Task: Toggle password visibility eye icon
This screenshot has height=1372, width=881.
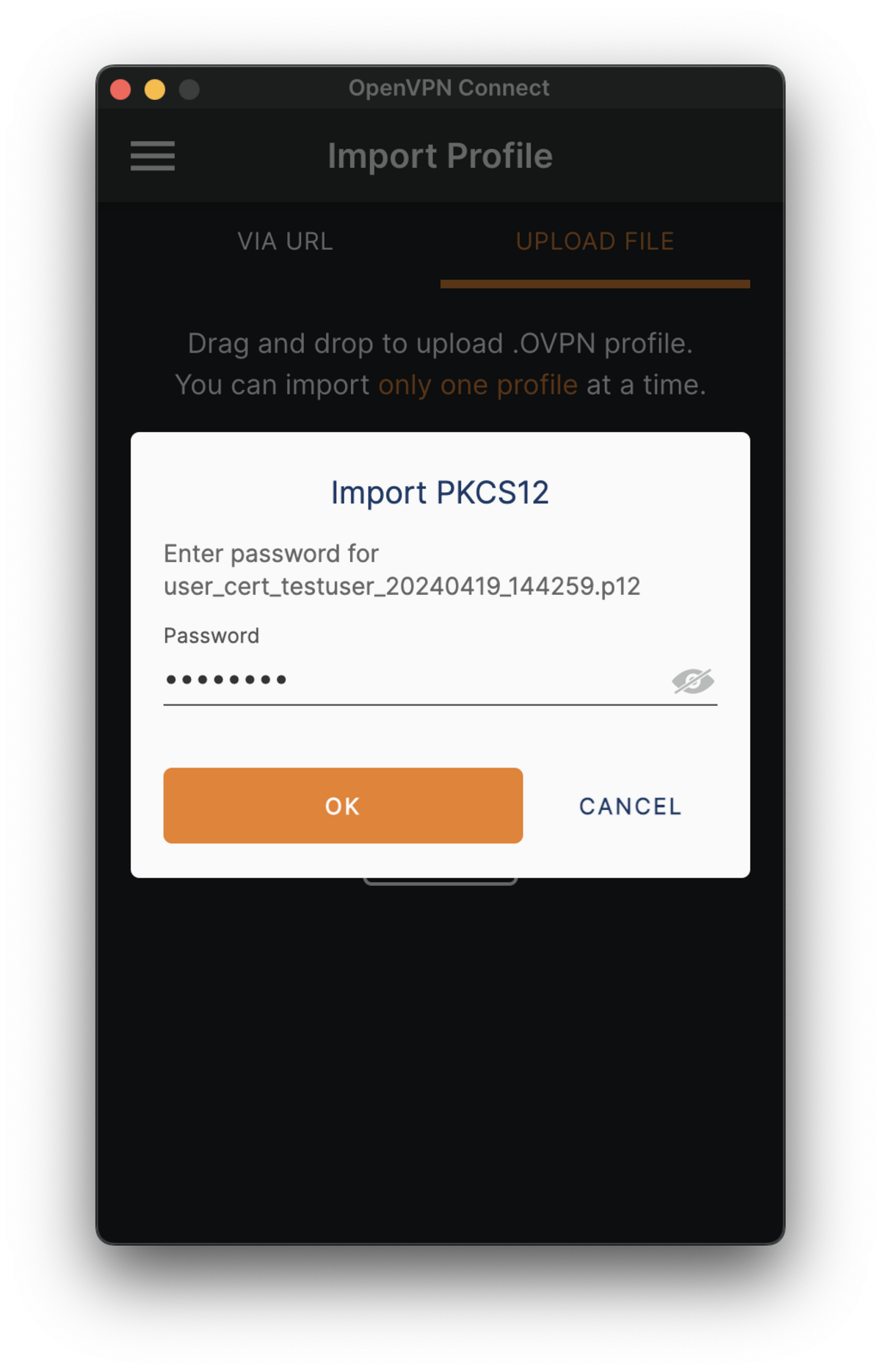Action: point(692,681)
